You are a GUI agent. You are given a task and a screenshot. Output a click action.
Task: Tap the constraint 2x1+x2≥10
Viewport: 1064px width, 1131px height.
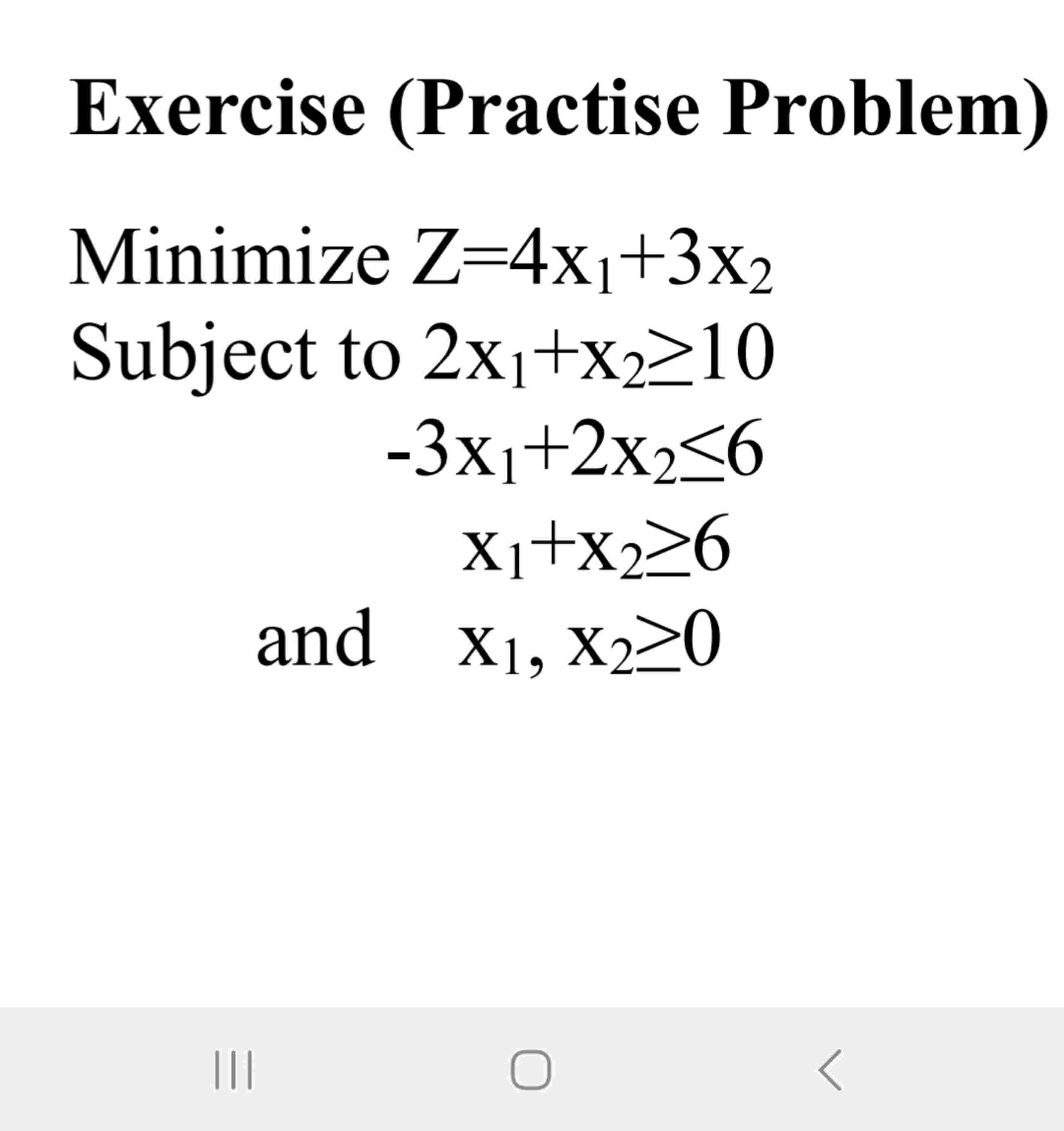[x=597, y=356]
